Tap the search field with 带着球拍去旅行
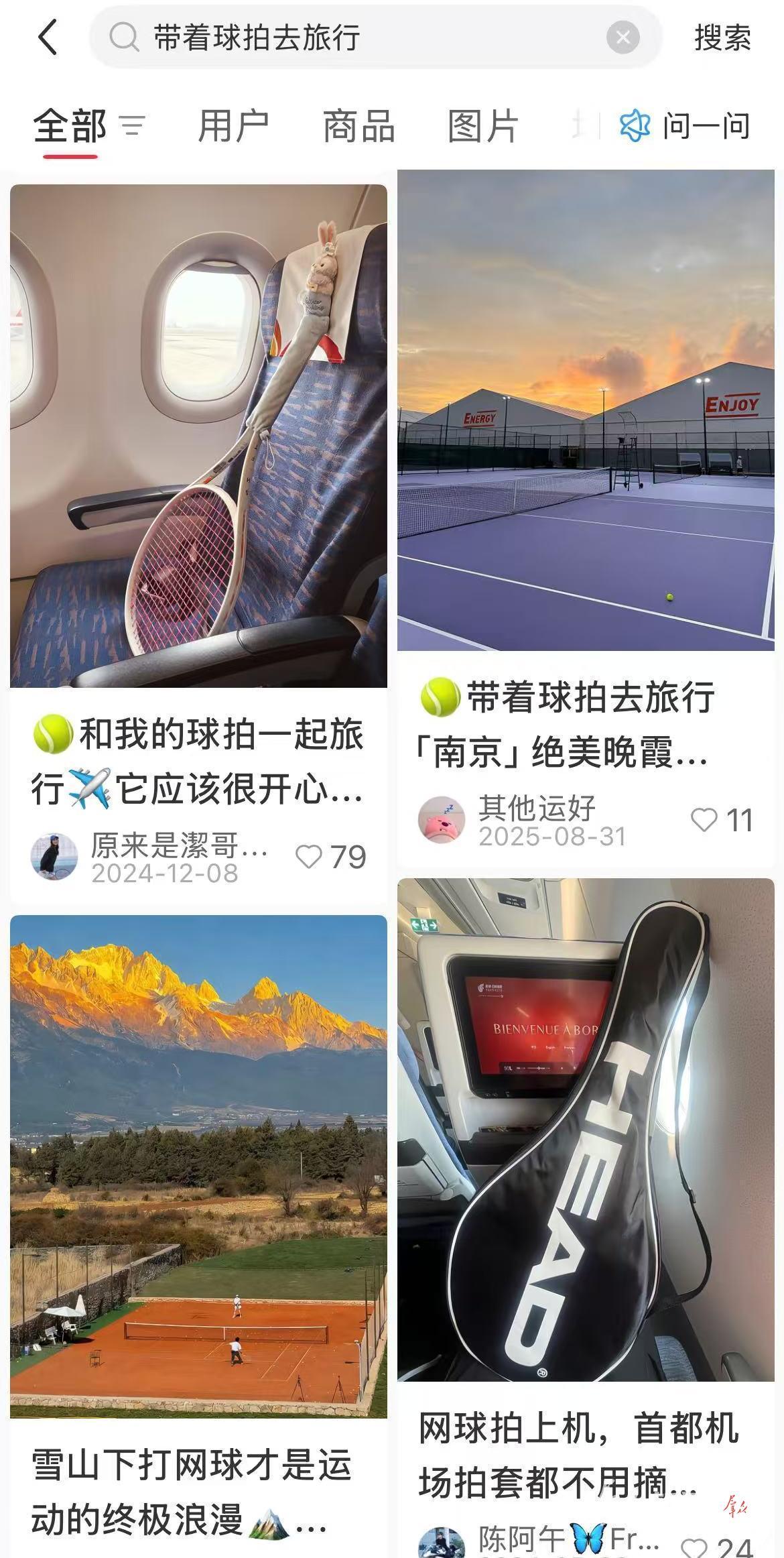This screenshot has height=1558, width=784. [x=362, y=38]
